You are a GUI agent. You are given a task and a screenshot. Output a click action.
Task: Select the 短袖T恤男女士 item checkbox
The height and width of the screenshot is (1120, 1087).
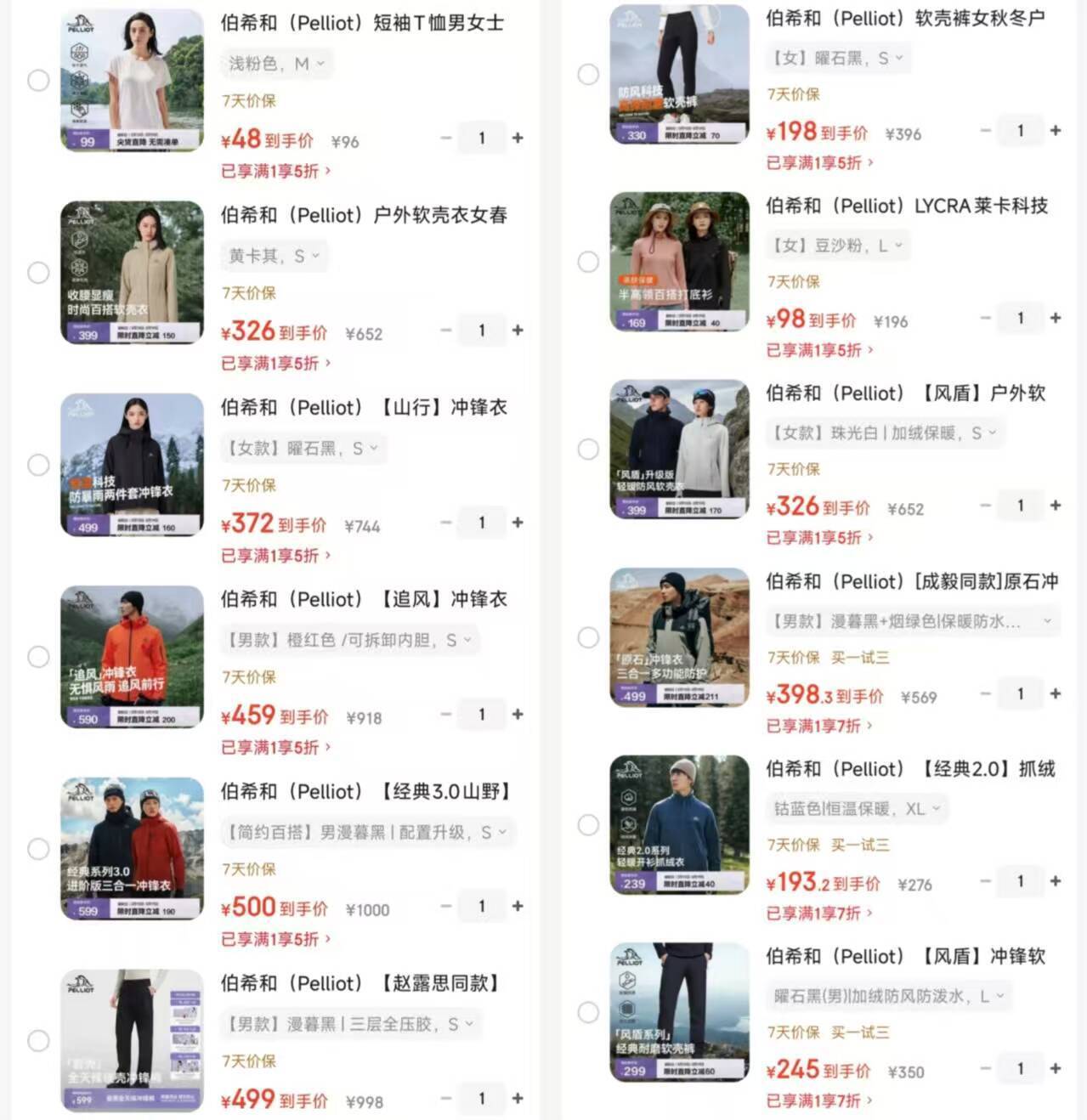click(x=38, y=81)
